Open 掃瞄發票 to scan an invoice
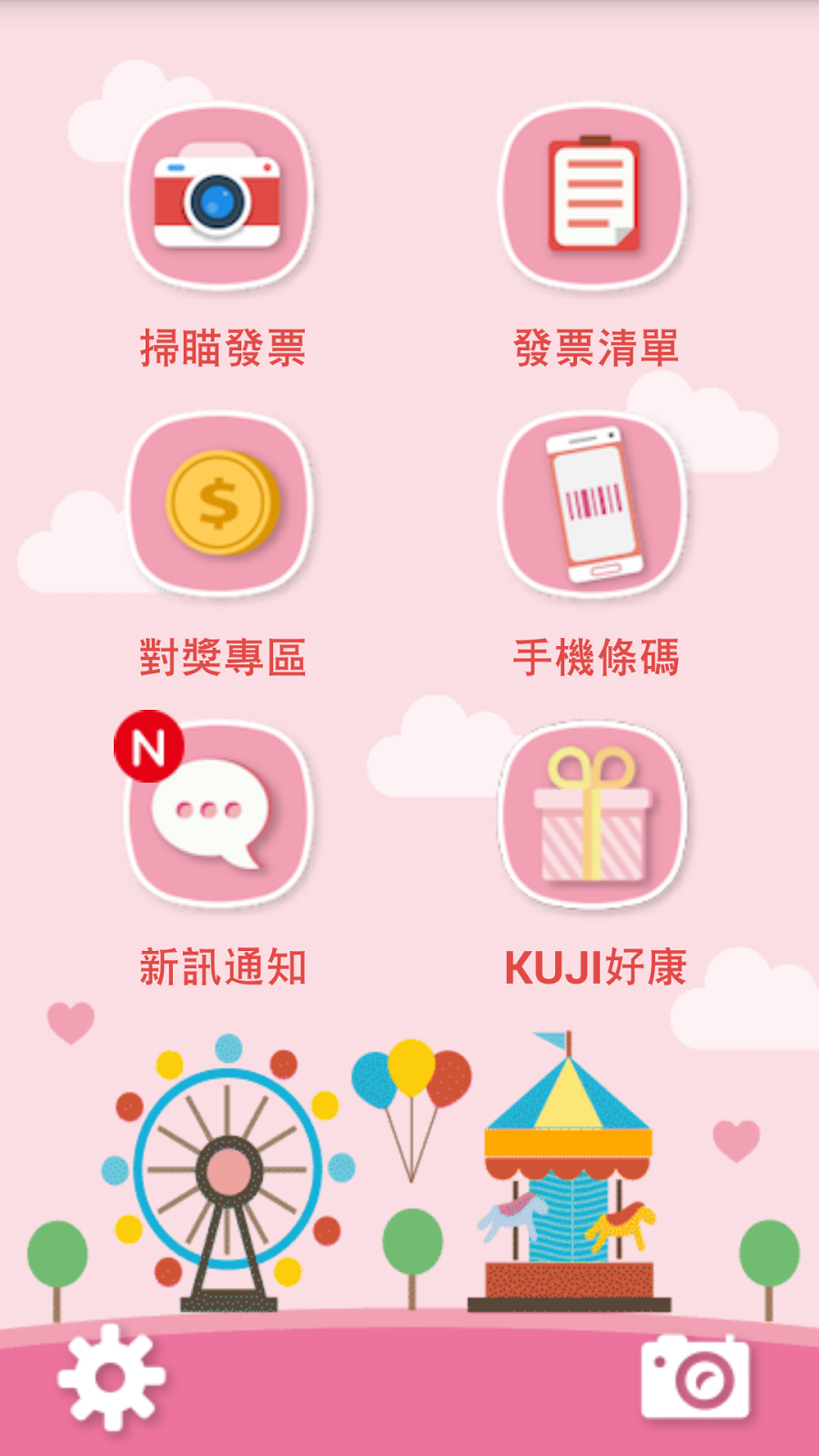The width and height of the screenshot is (819, 1456). (218, 196)
